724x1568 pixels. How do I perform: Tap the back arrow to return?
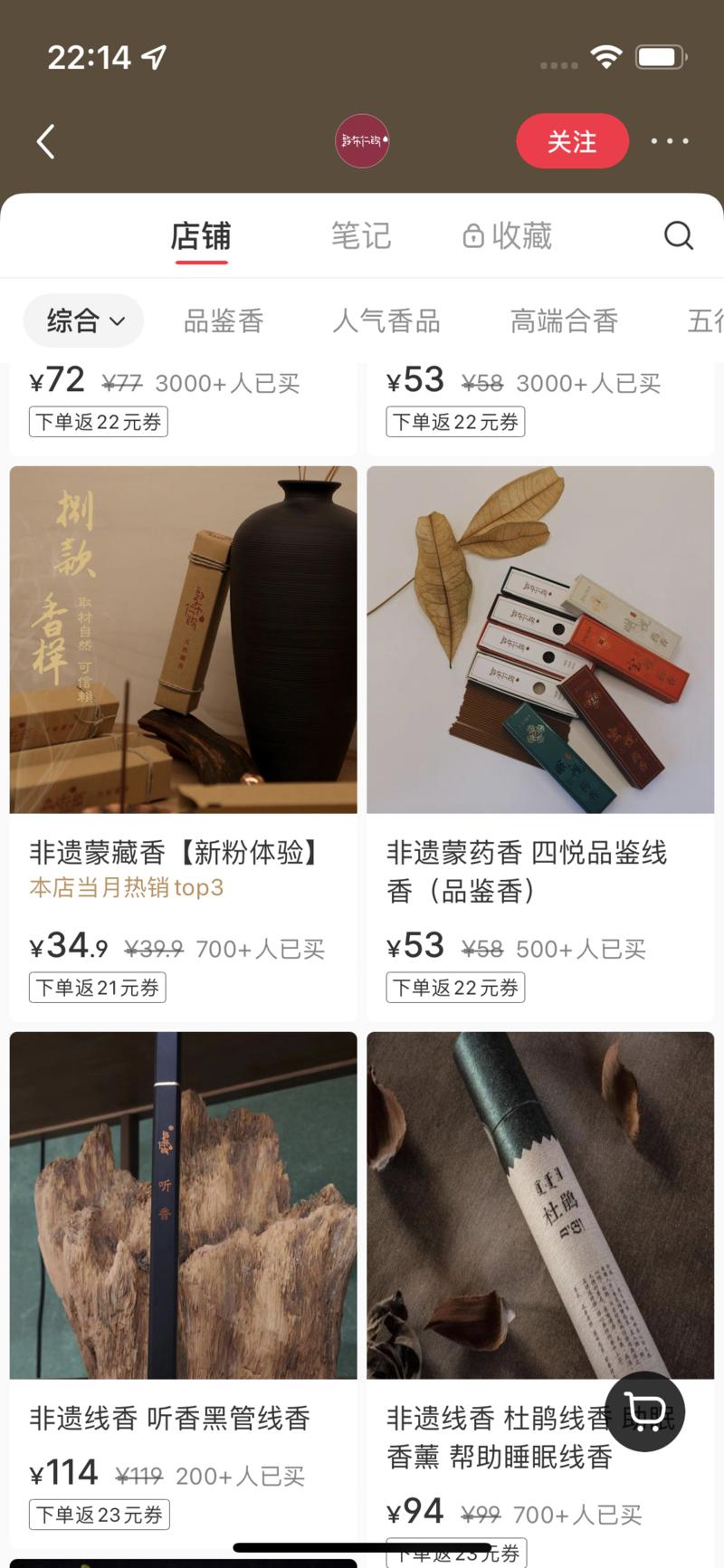[x=45, y=141]
